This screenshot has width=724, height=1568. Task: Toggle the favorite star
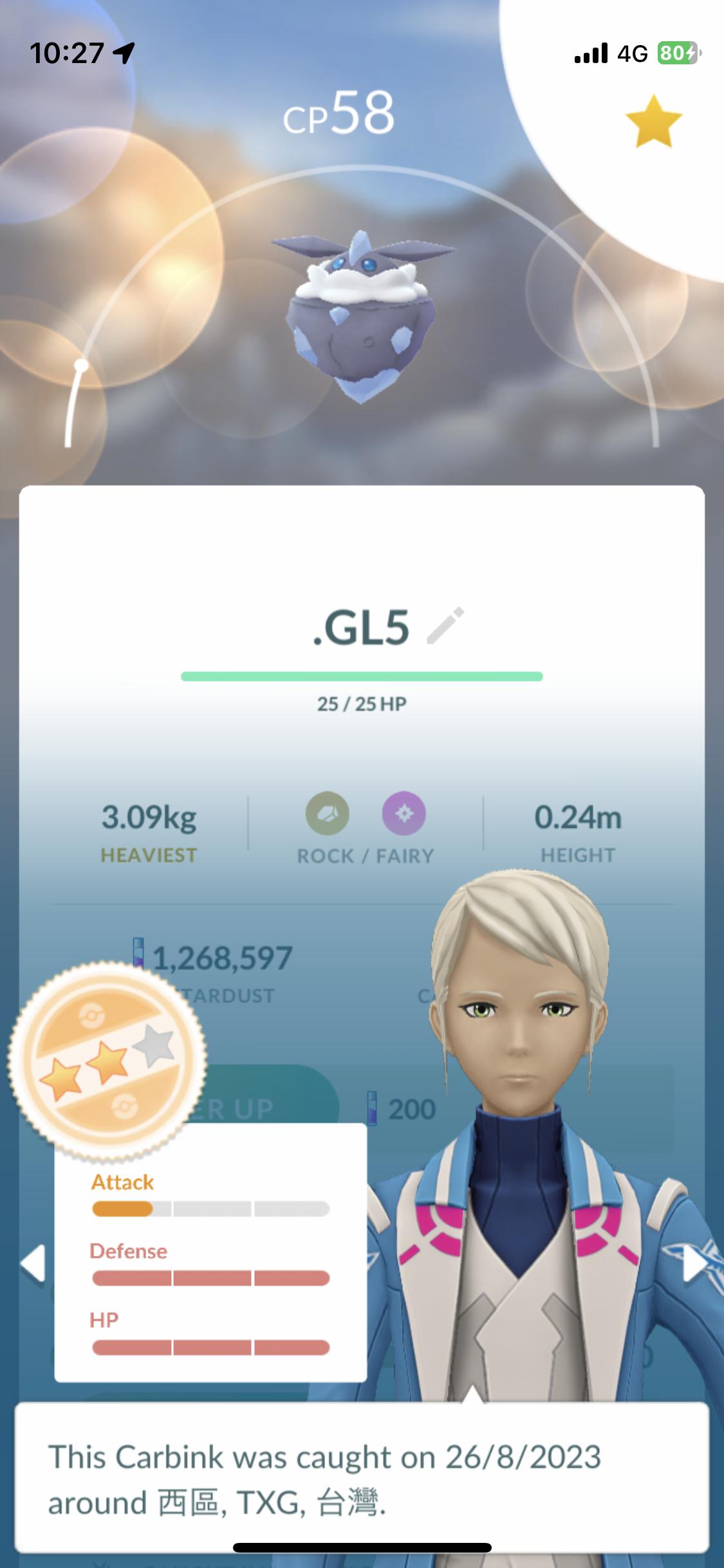(653, 122)
